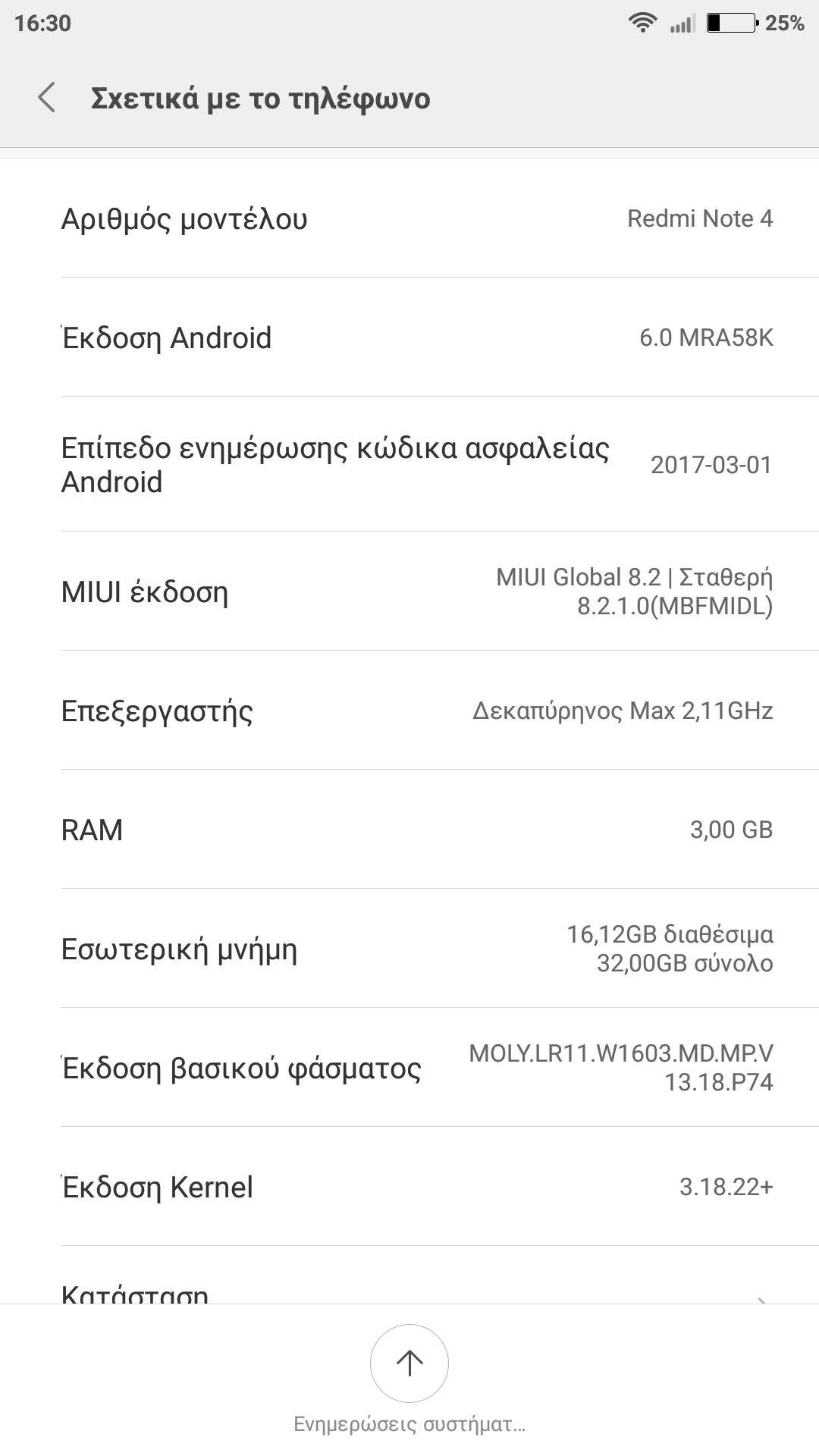This screenshot has height=1456, width=819.
Task: Tap the Έκδοση Kernel row
Action: coord(409,1187)
